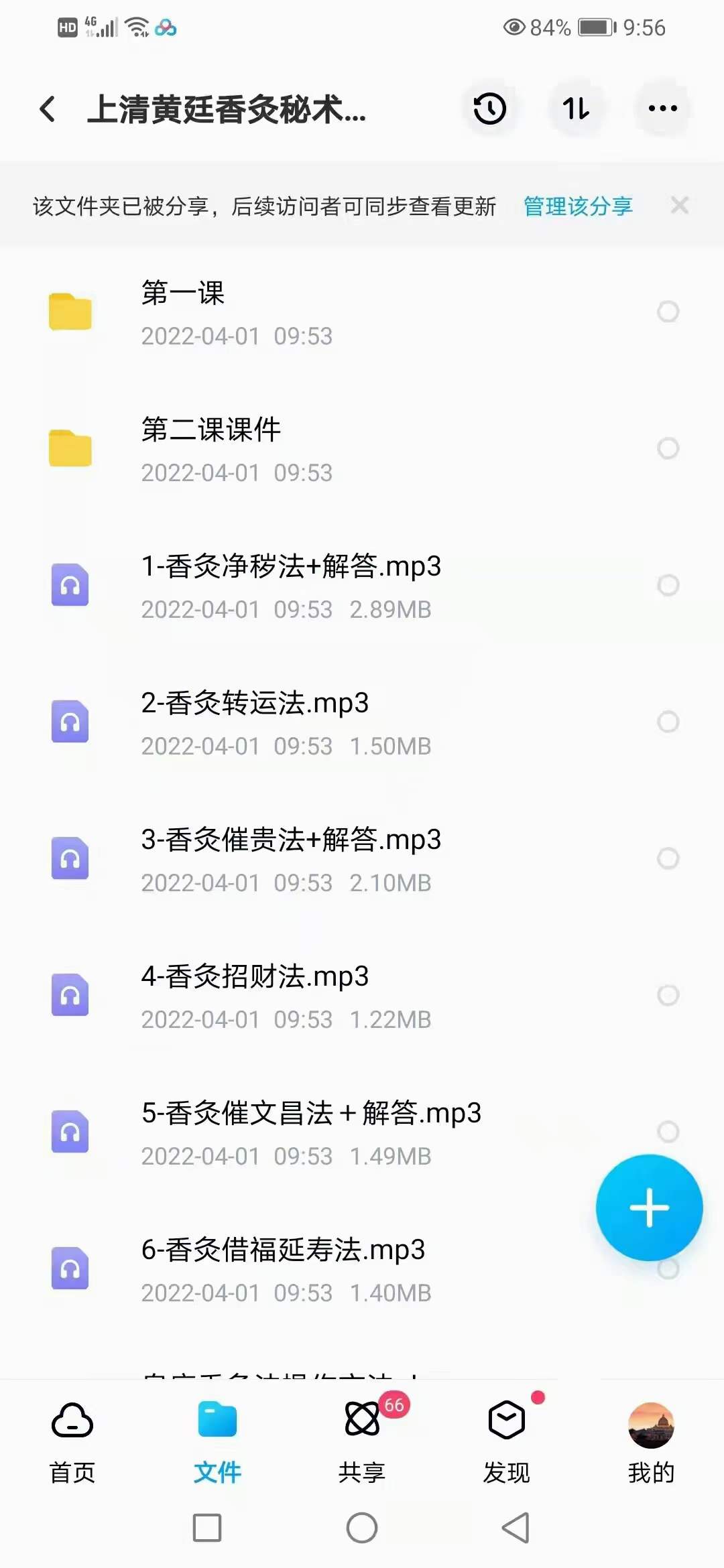Check the battery level indicator
Image resolution: width=724 pixels, height=1568 pixels.
point(593,27)
